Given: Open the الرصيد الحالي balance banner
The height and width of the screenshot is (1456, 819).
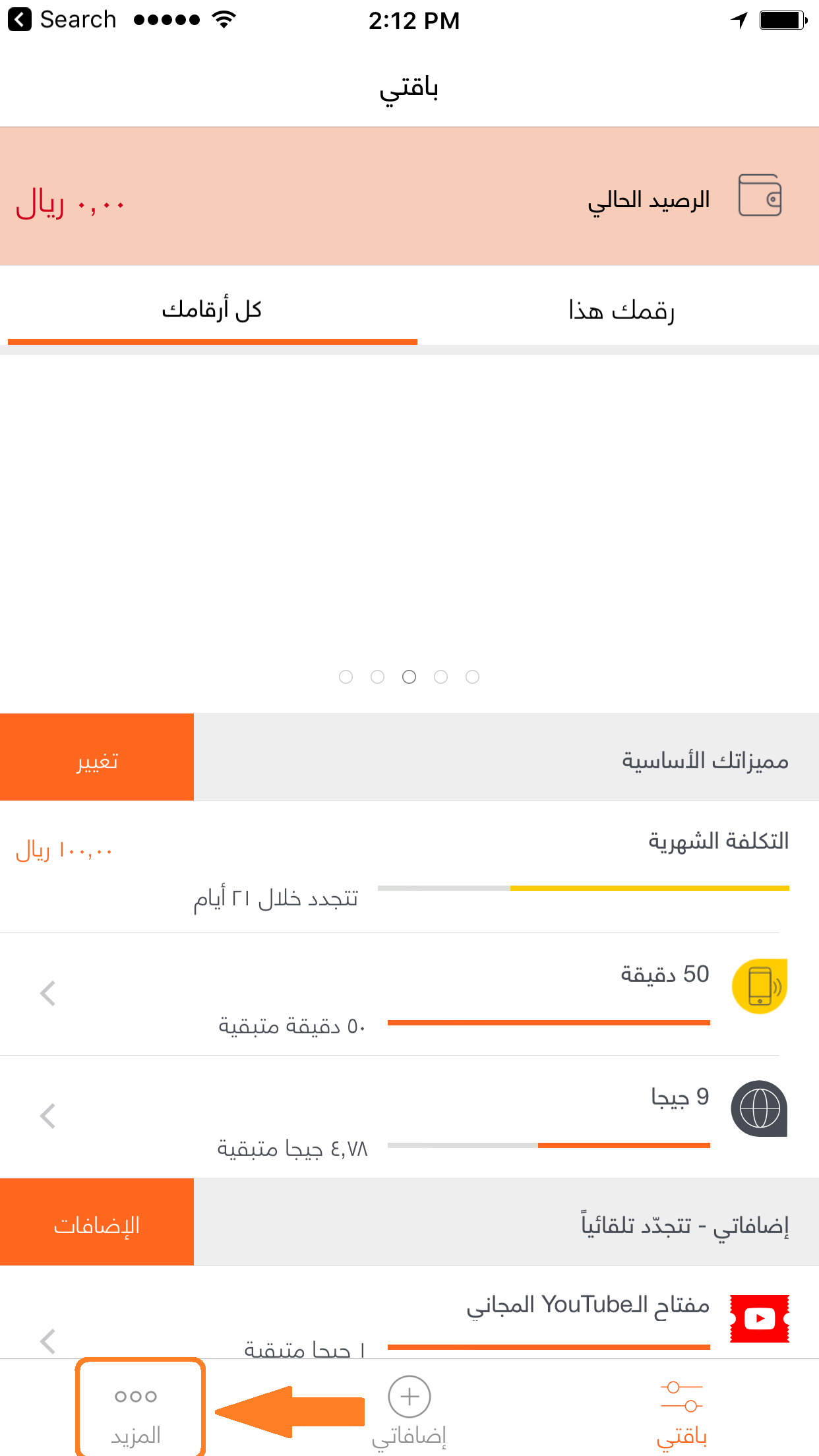Looking at the screenshot, I should point(409,197).
